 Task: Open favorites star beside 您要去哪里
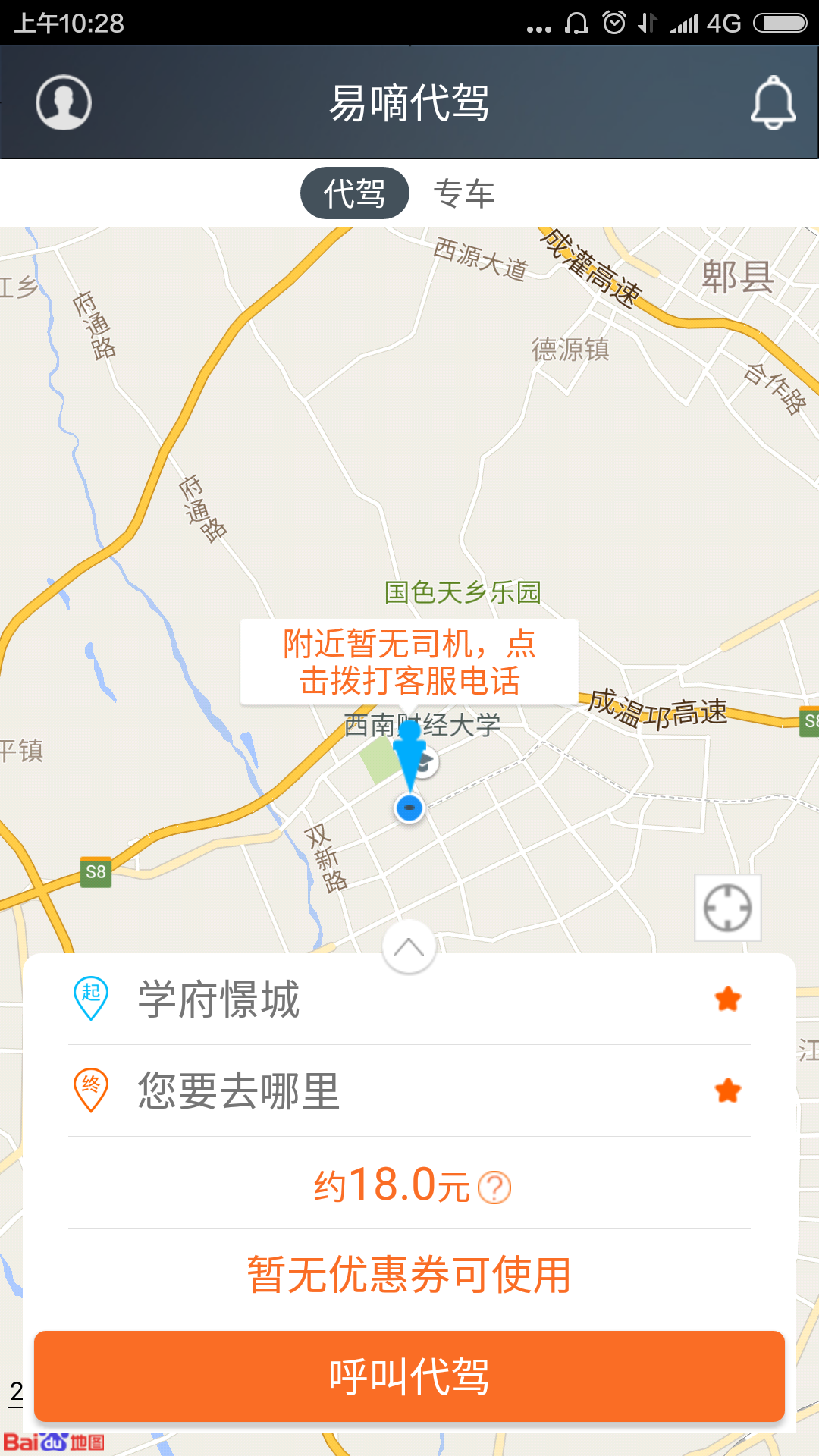pos(727,1090)
